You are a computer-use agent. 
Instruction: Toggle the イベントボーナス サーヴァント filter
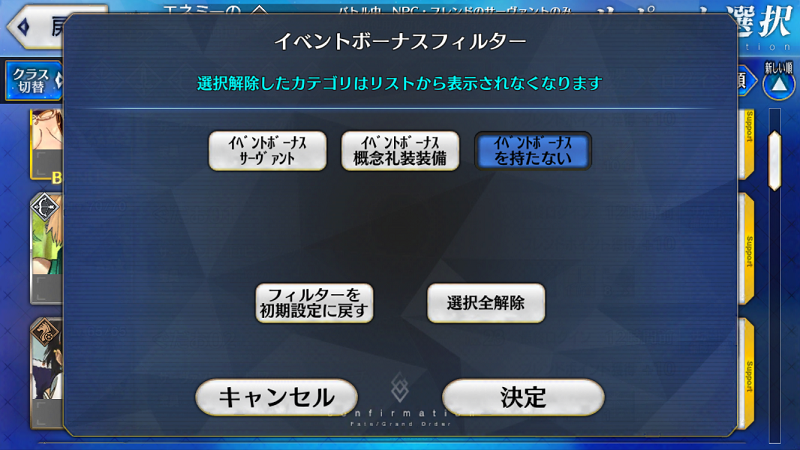pos(267,151)
